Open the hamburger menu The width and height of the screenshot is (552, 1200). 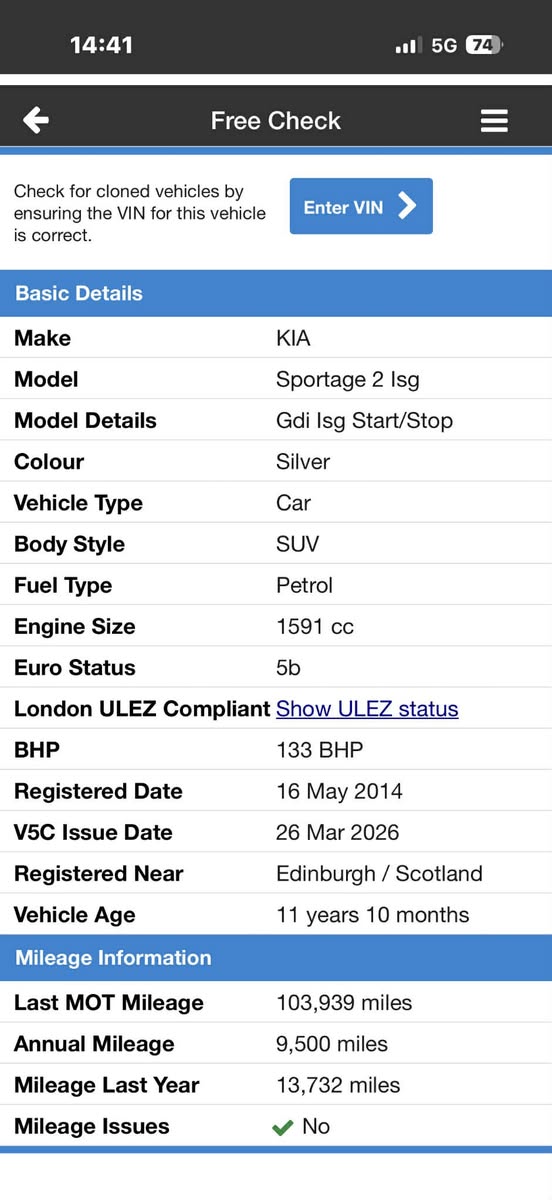pos(494,121)
